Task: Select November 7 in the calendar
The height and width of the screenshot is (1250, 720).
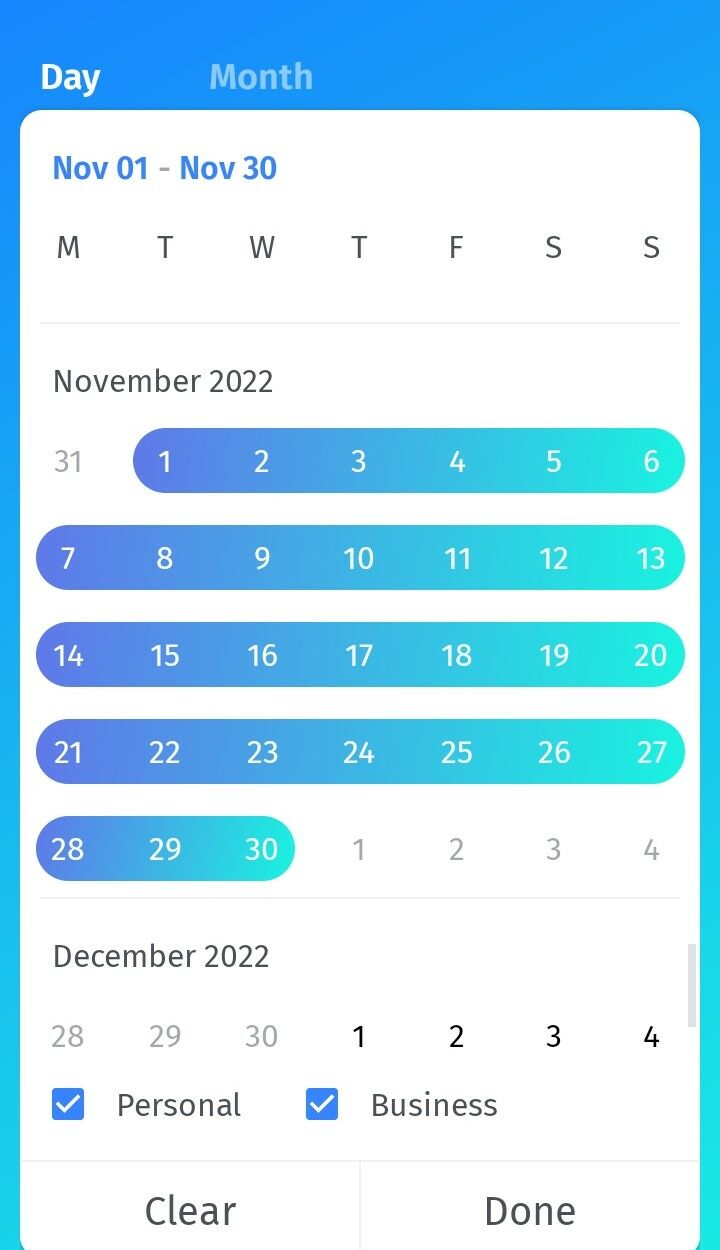Action: pyautogui.click(x=68, y=558)
